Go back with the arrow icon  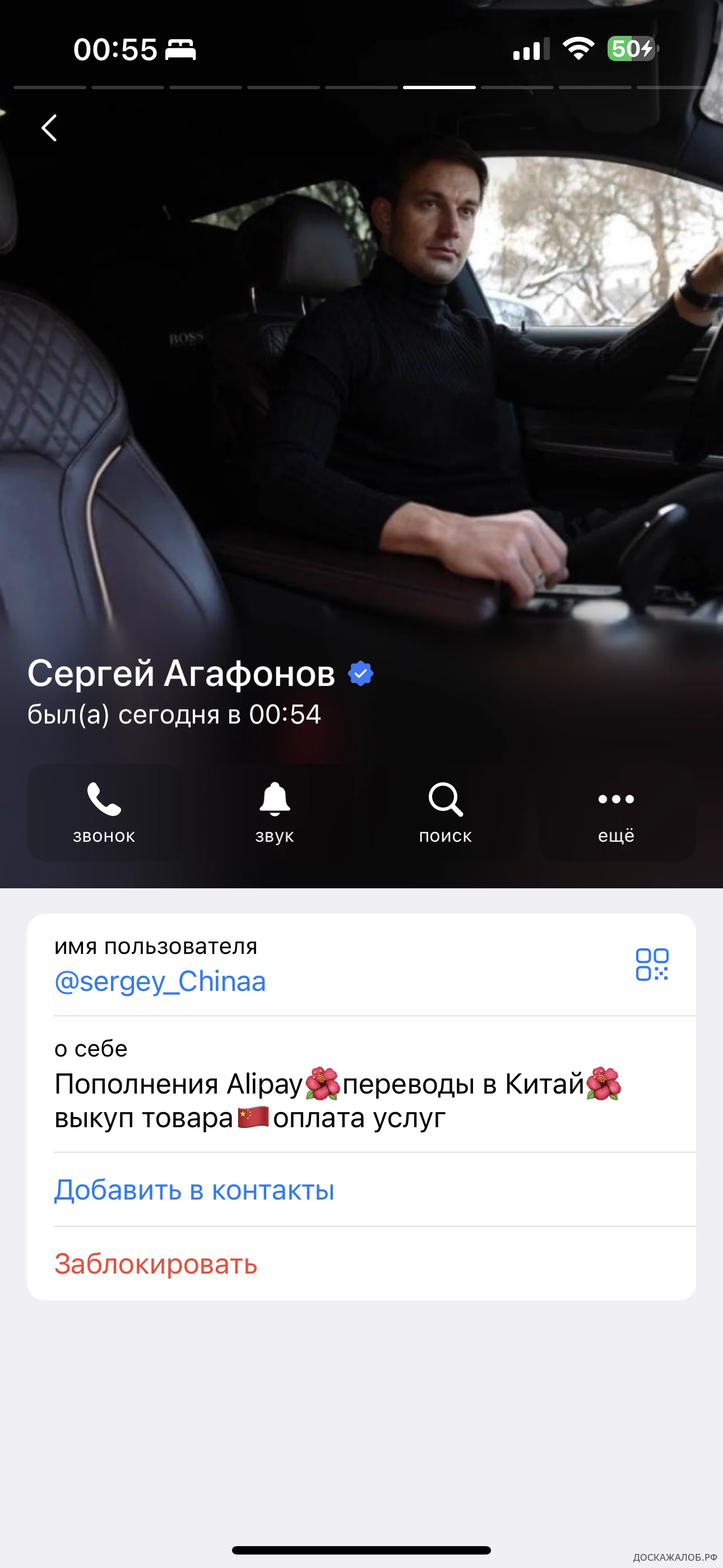[49, 128]
